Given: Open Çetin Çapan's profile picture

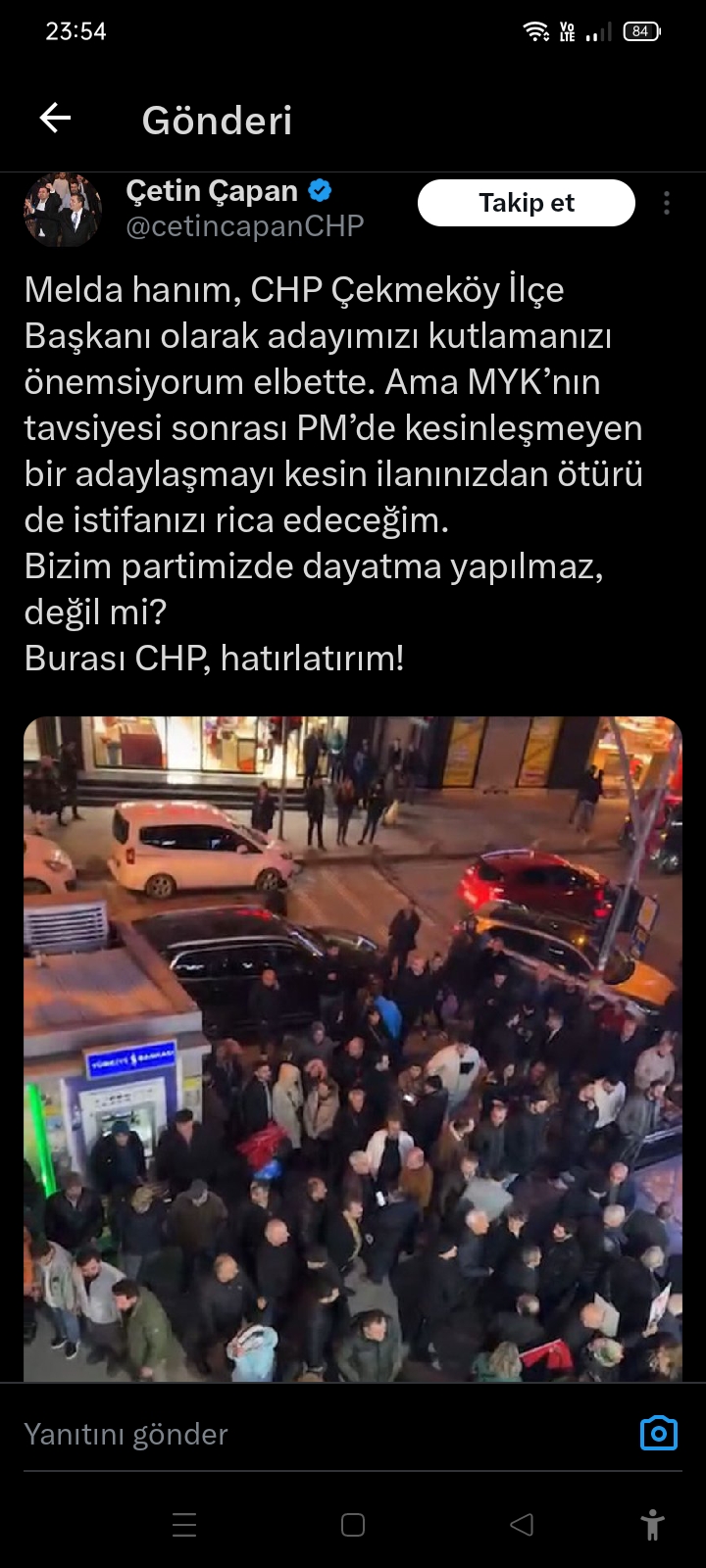Looking at the screenshot, I should [63, 210].
